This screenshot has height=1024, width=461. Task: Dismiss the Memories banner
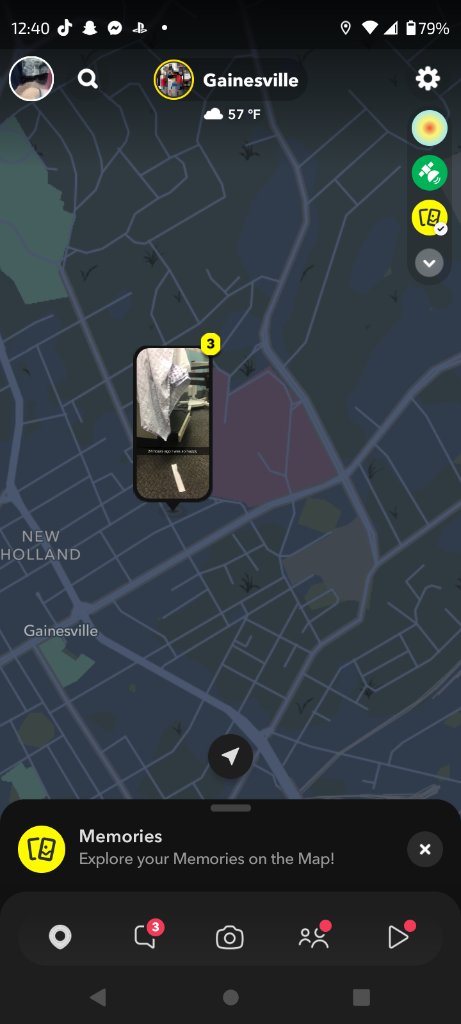(x=425, y=849)
